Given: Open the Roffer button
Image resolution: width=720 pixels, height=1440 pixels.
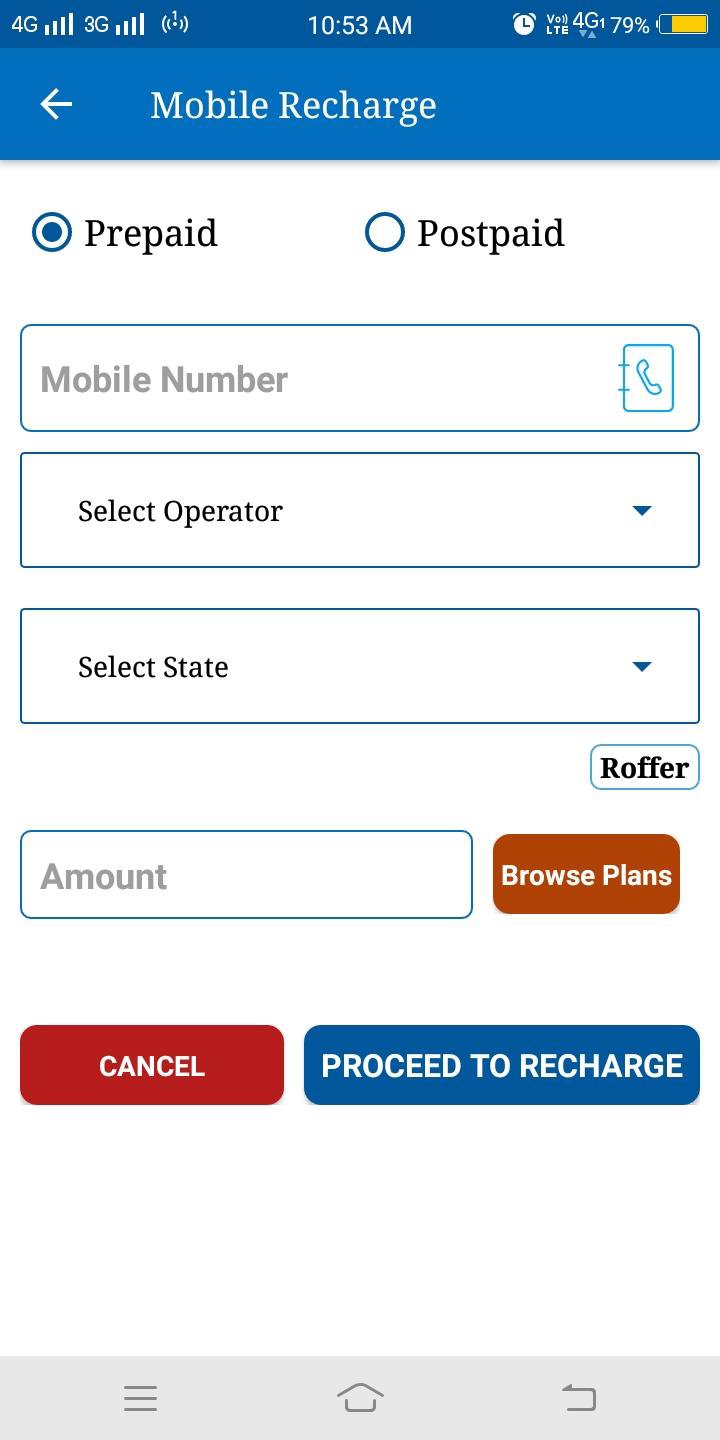Looking at the screenshot, I should [x=644, y=767].
